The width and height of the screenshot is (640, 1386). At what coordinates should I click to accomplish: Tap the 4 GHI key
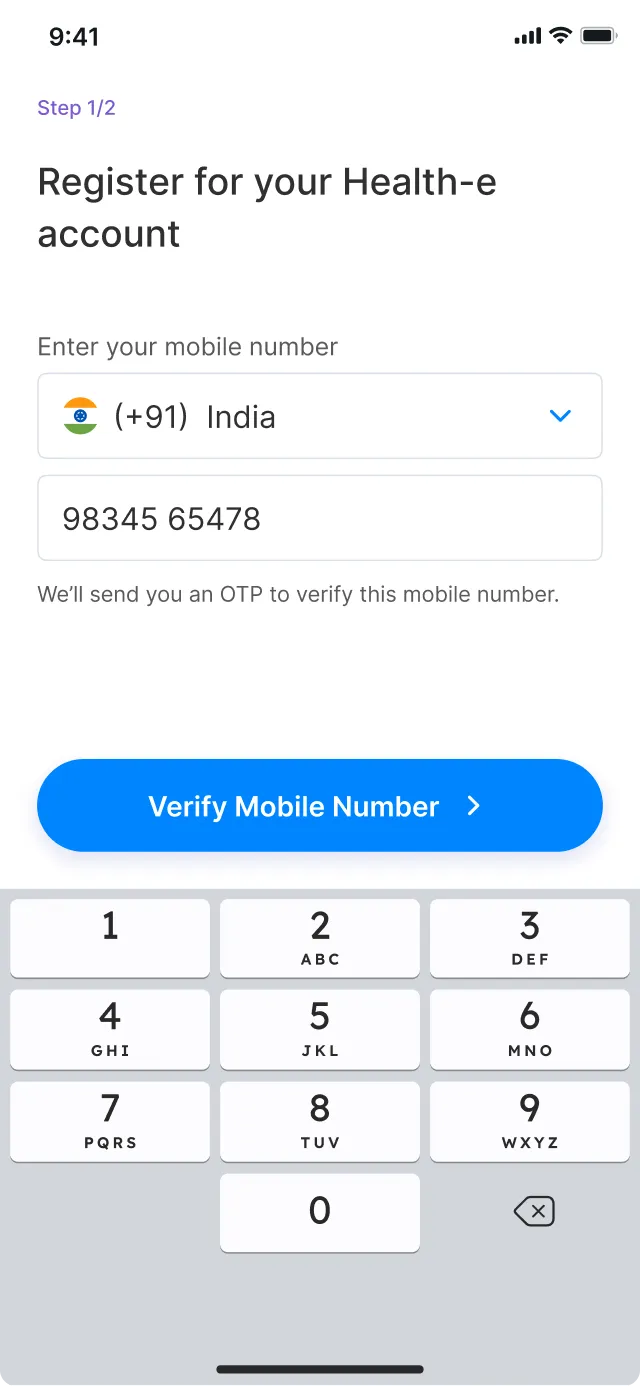[x=110, y=1029]
